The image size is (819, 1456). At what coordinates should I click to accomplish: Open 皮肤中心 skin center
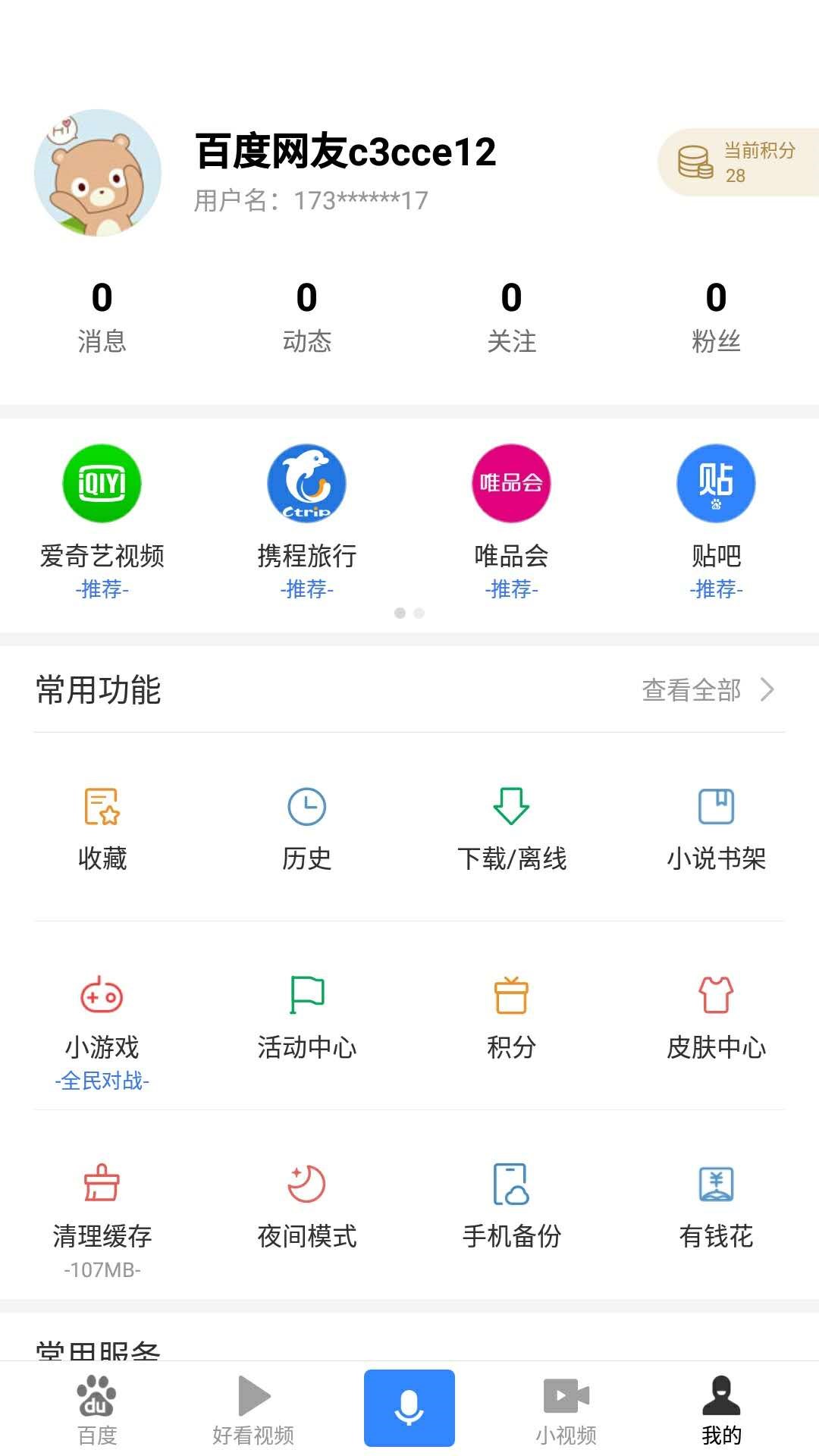pyautogui.click(x=715, y=1016)
